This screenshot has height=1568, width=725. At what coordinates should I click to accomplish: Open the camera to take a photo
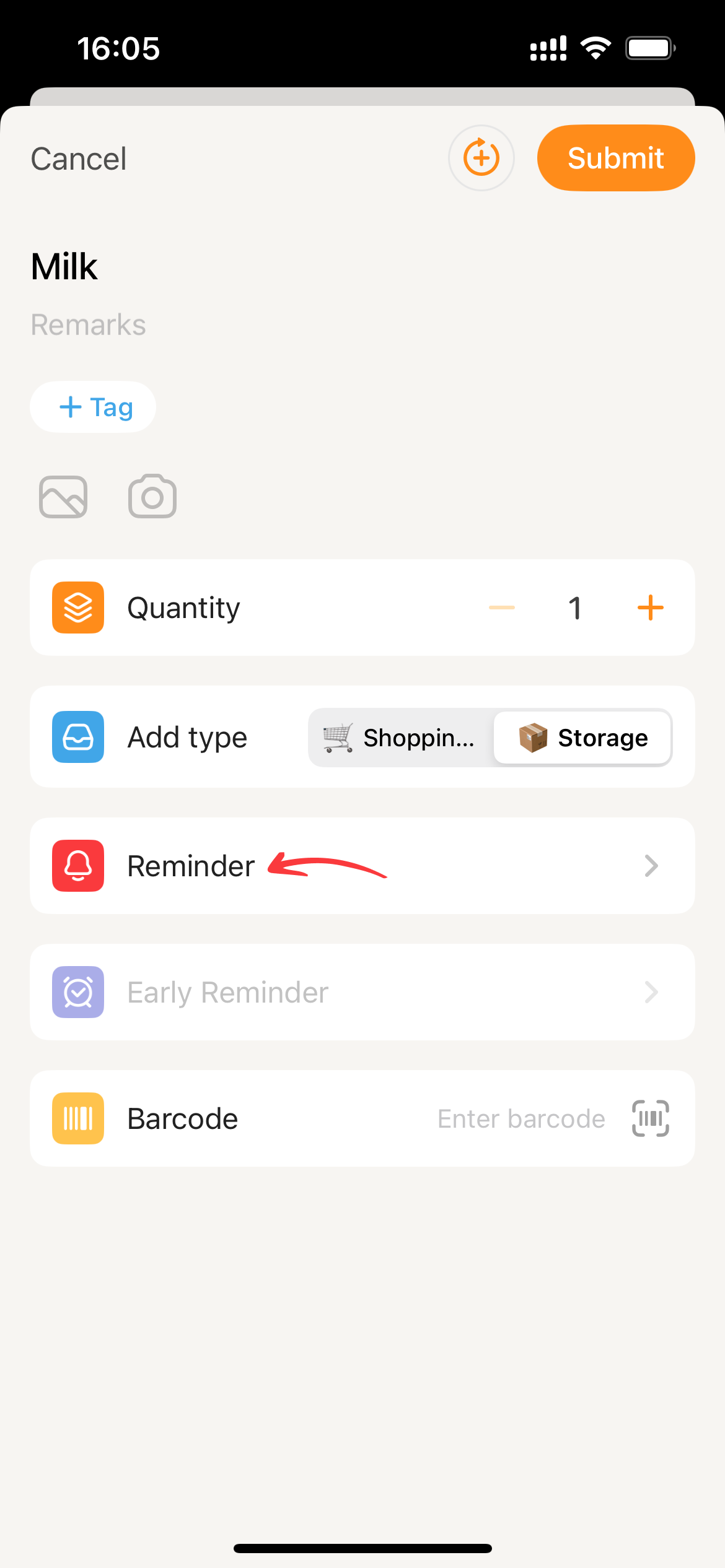click(x=152, y=497)
